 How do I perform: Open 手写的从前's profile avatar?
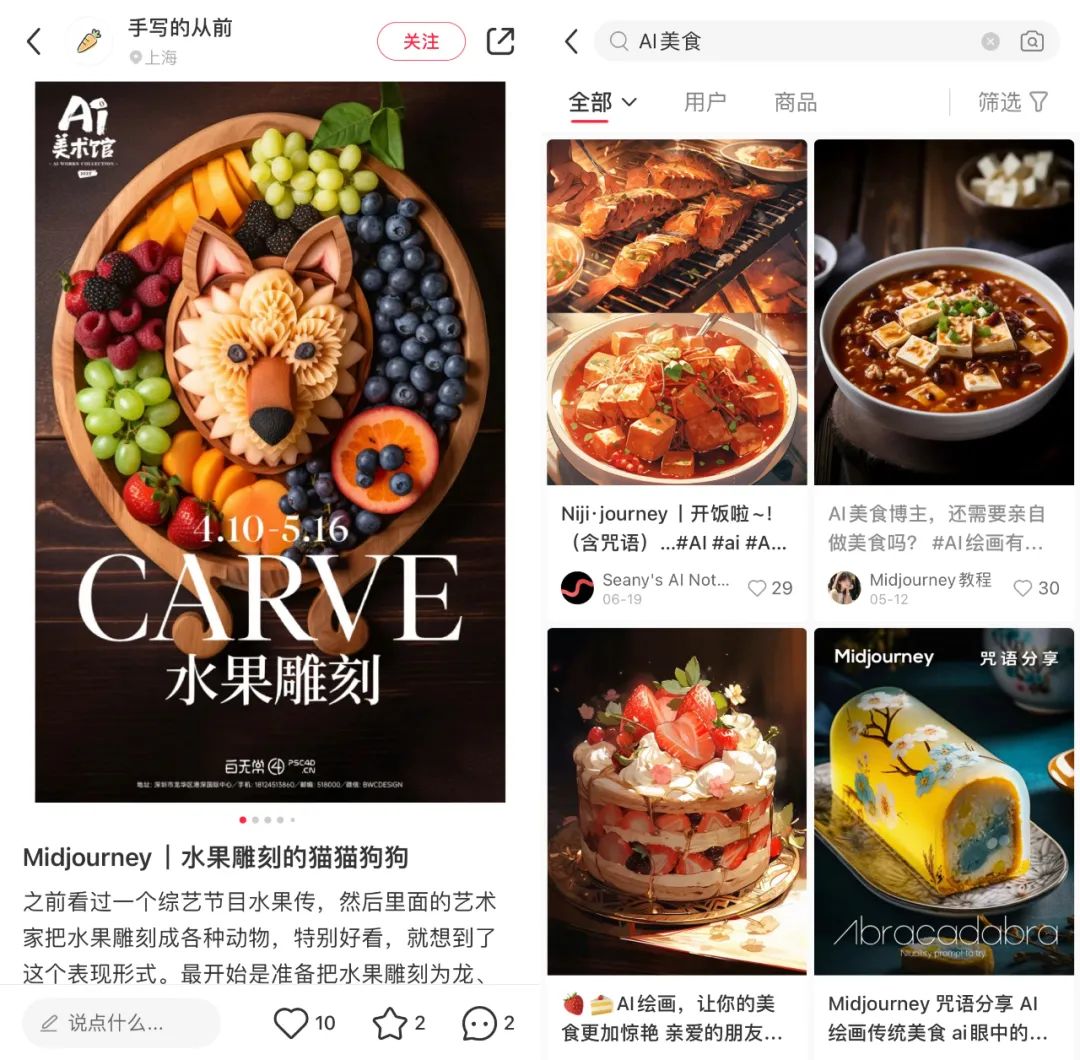click(89, 41)
